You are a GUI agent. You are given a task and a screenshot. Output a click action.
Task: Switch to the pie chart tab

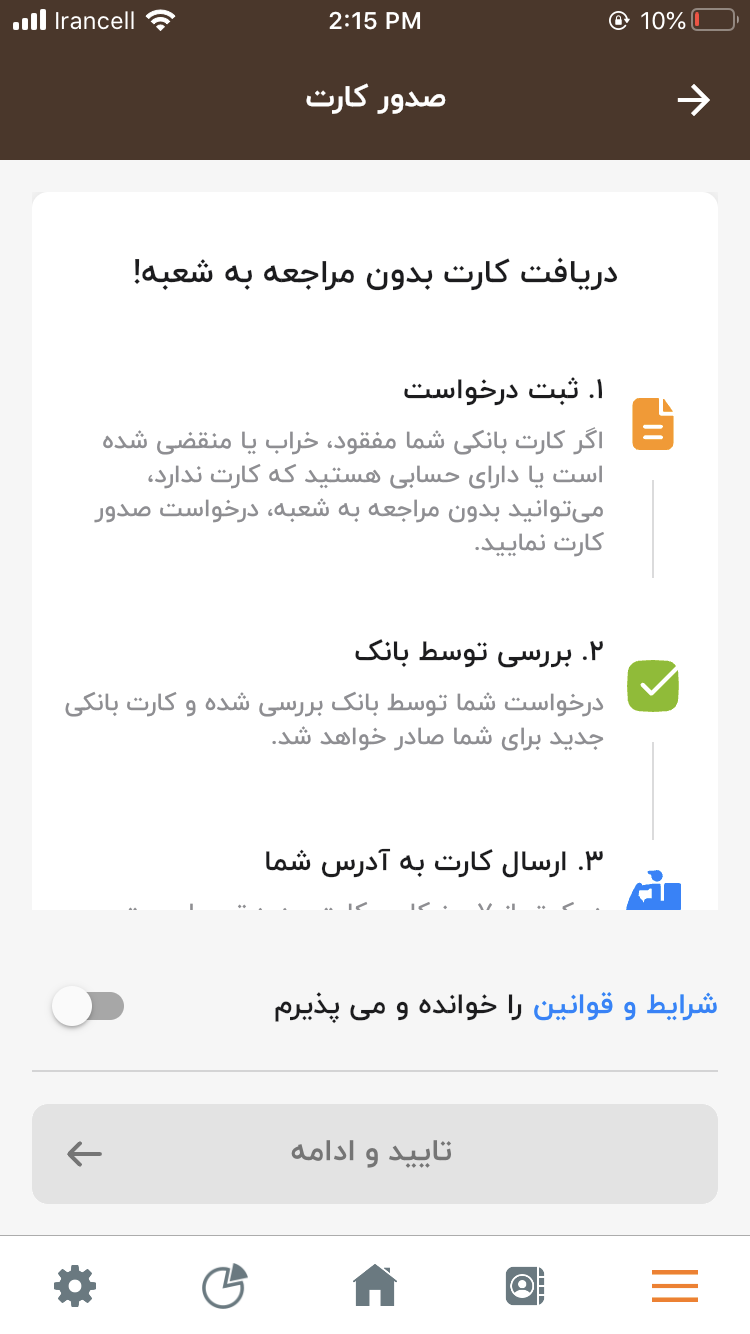click(225, 1286)
